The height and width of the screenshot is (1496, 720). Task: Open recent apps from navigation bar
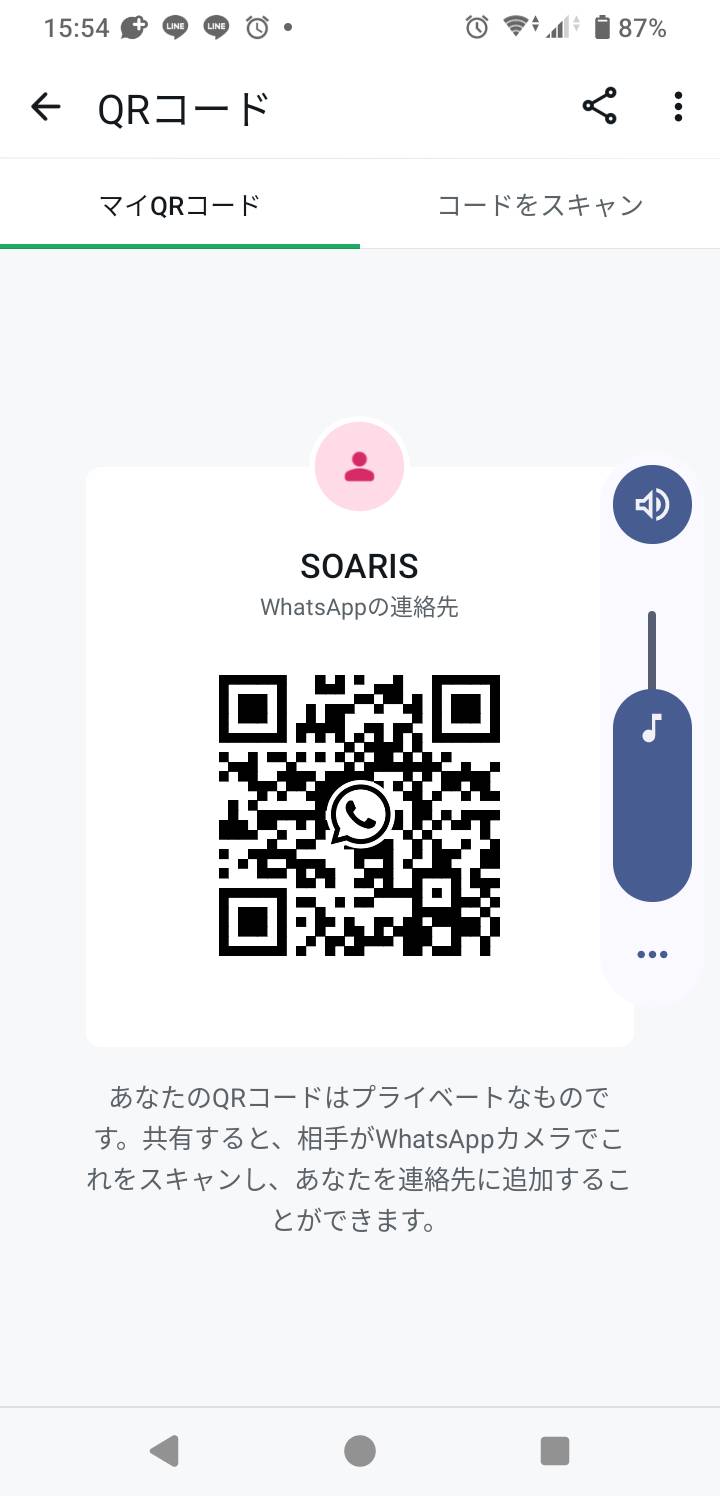[x=554, y=1451]
